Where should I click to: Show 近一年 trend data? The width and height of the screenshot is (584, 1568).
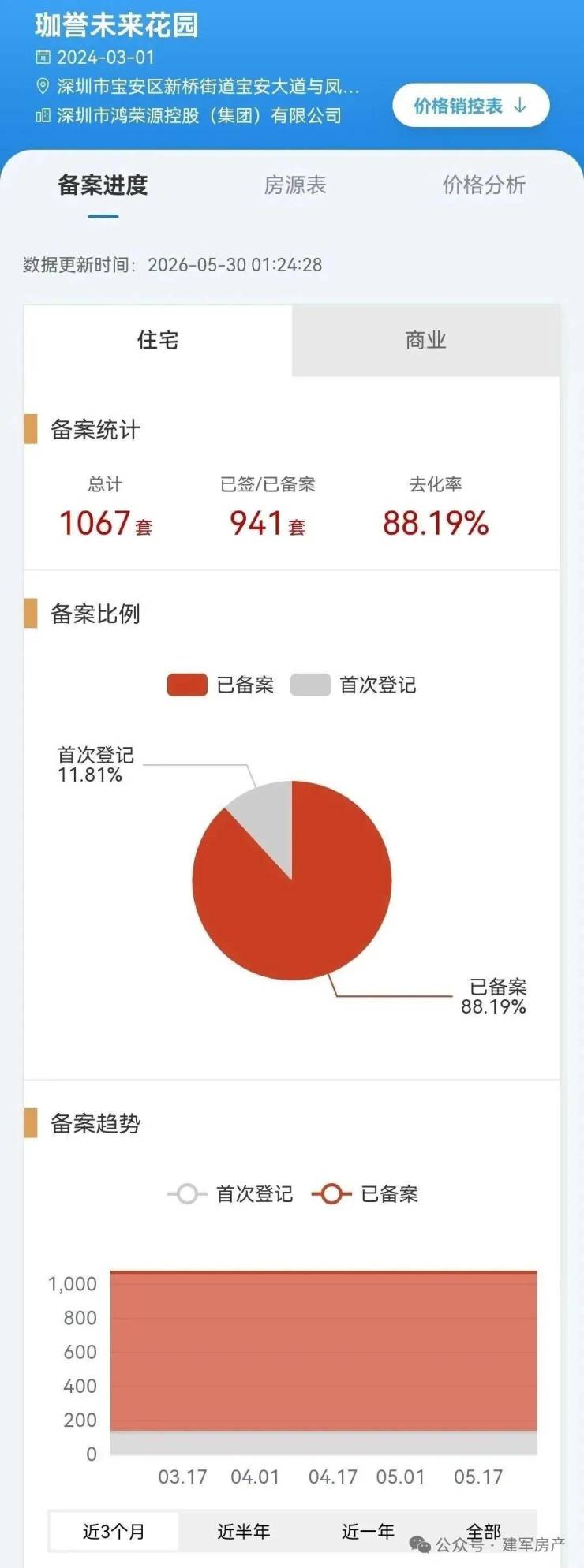[368, 1532]
